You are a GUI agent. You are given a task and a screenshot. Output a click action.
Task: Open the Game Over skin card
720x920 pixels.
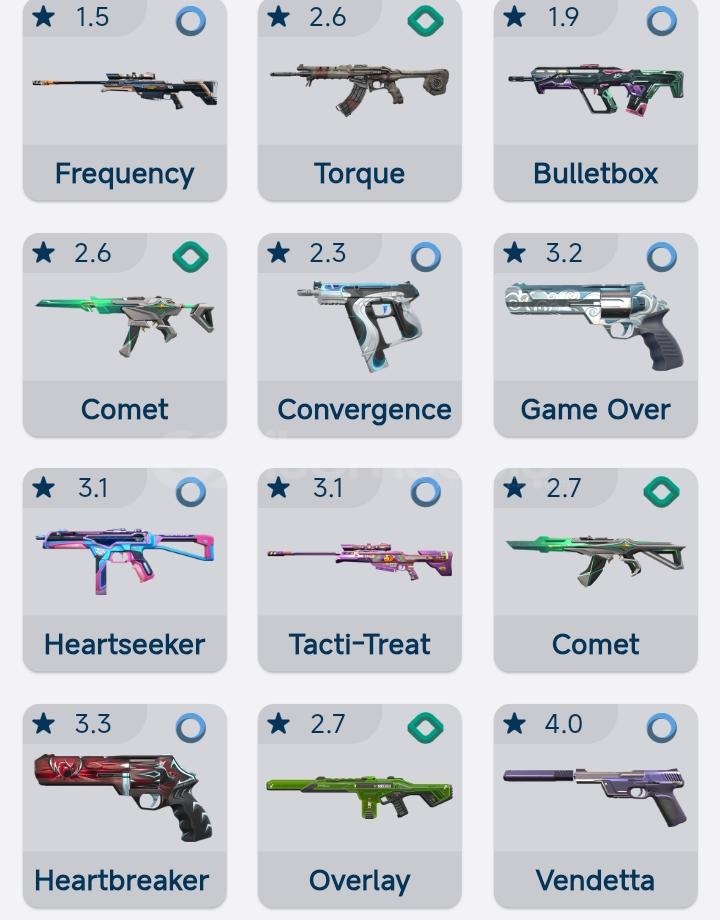click(595, 335)
